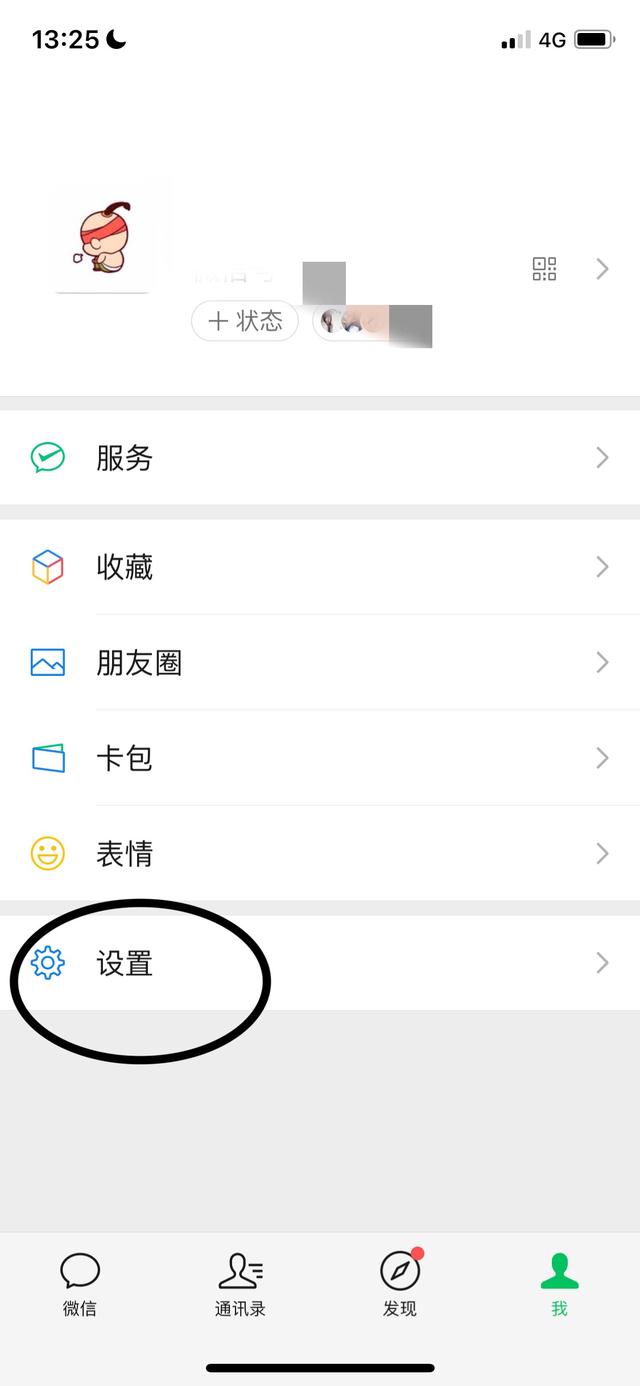Select the 我 tab
640x1386 pixels.
560,1284
